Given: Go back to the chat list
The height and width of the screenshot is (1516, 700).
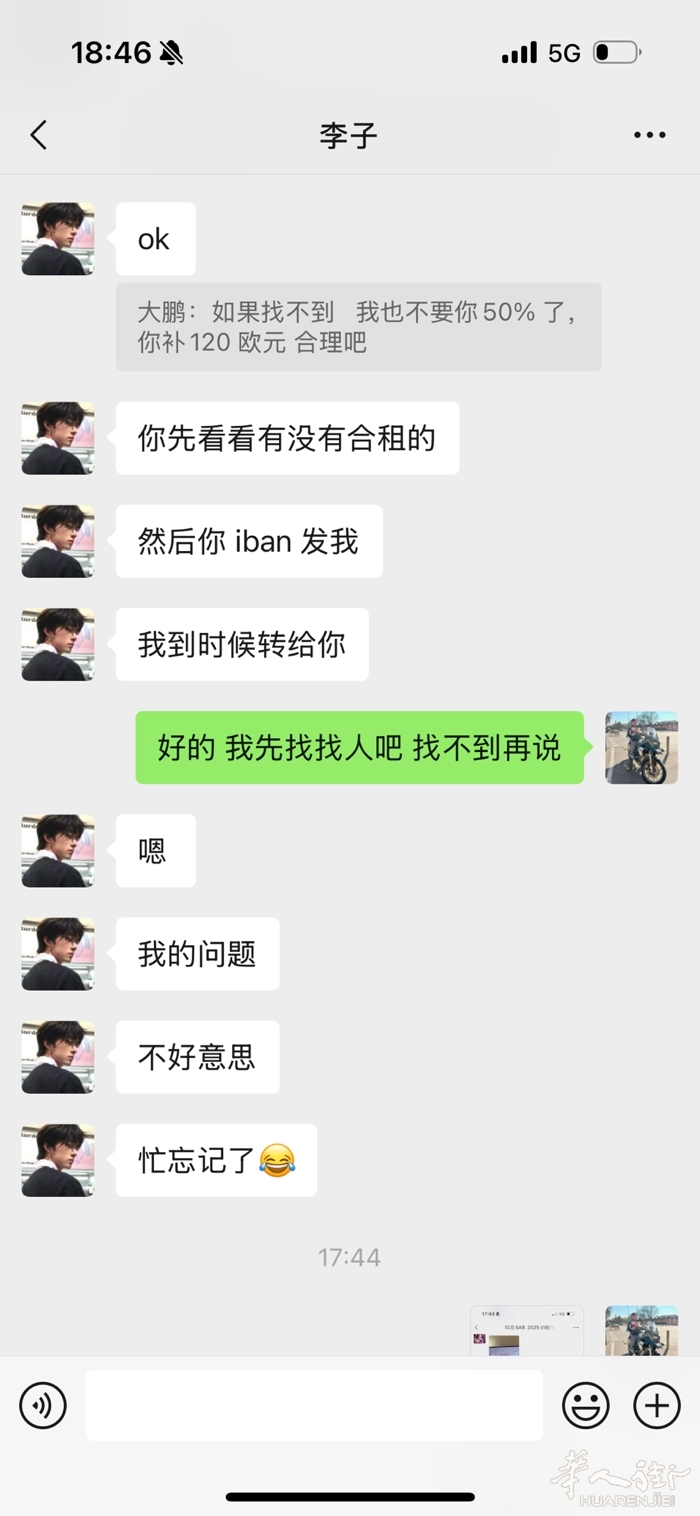Looking at the screenshot, I should point(39,135).
